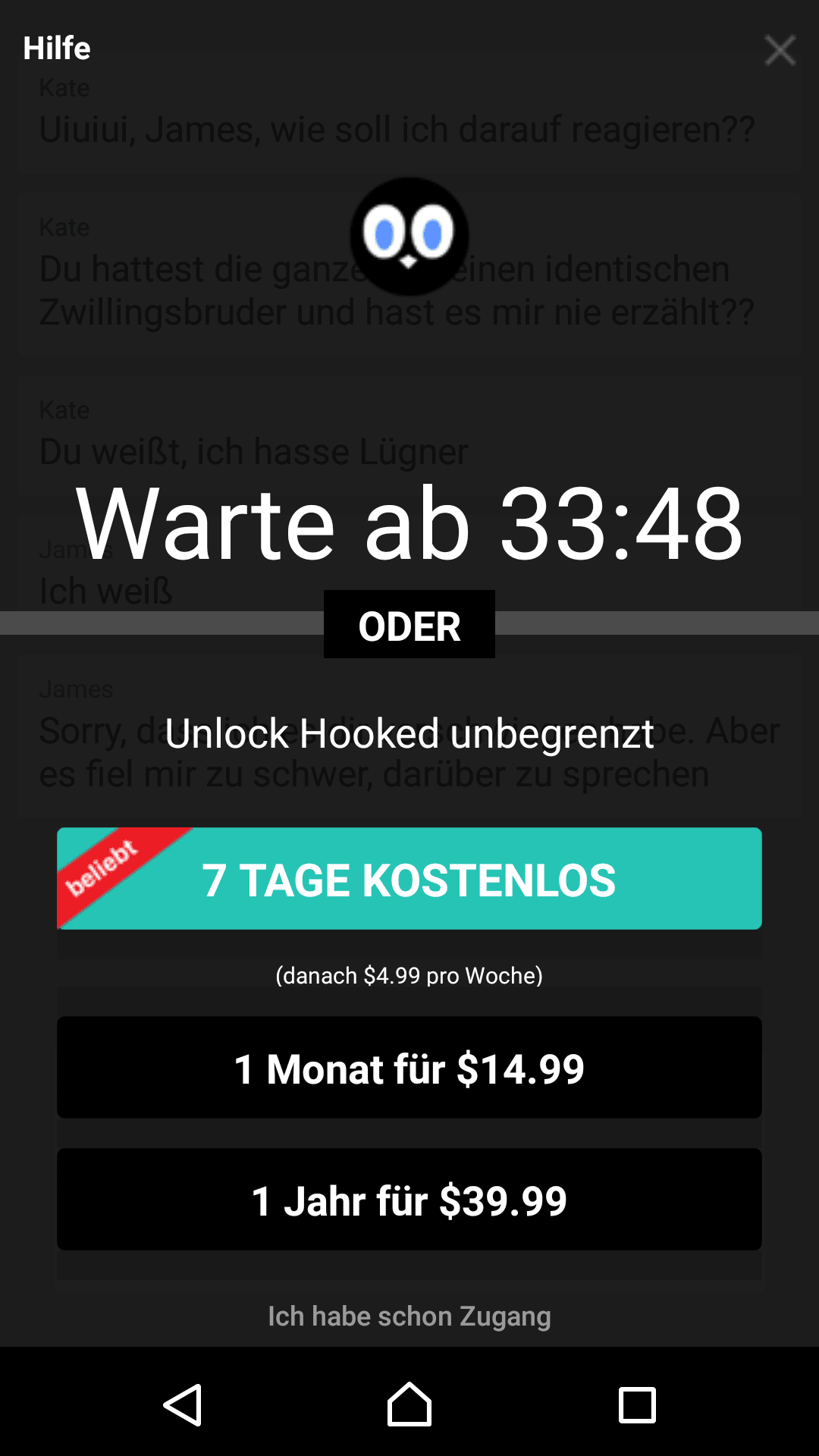Close the paywall overlay
Viewport: 819px width, 1456px height.
[x=780, y=50]
